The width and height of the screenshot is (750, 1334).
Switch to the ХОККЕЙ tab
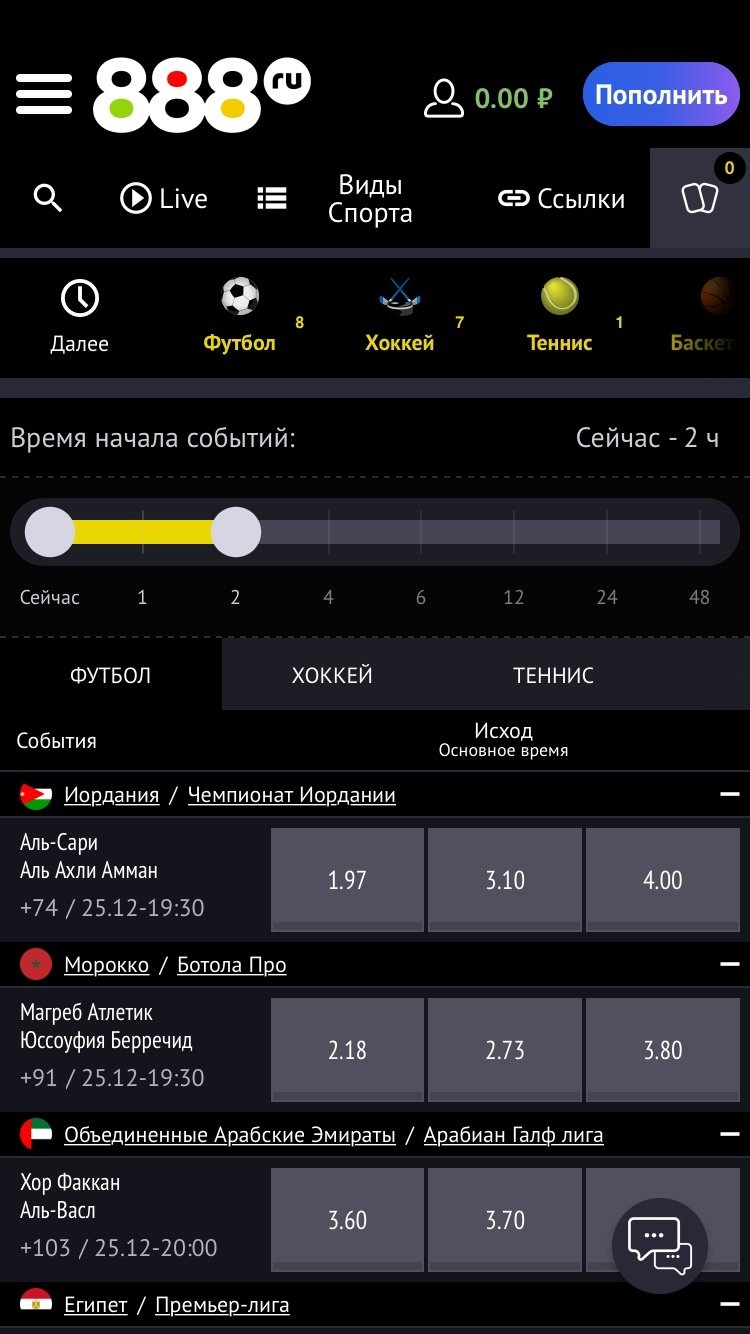pos(332,676)
